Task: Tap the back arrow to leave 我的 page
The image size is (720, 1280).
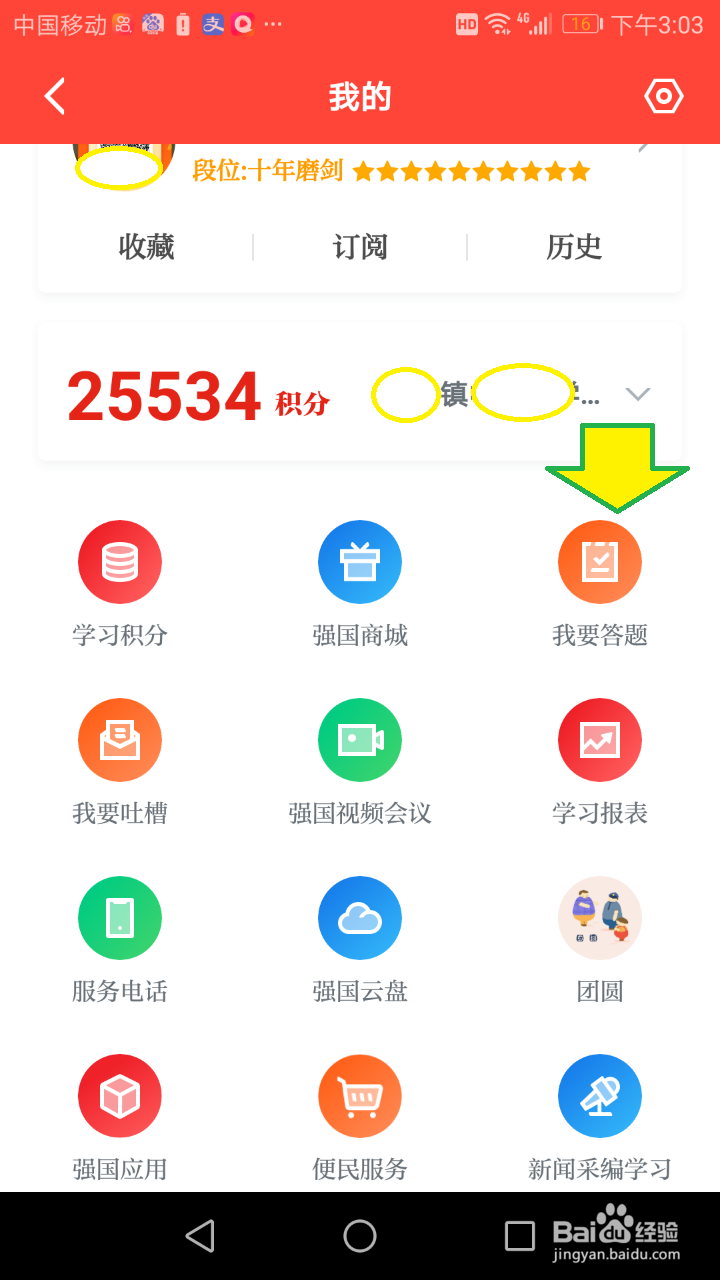Action: click(54, 96)
